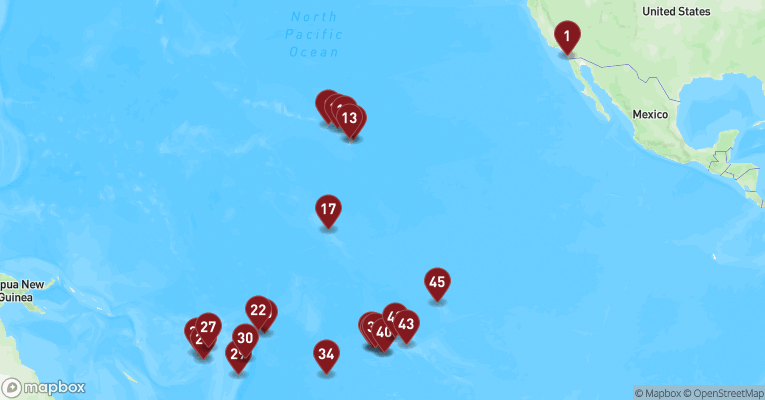The height and width of the screenshot is (400, 765).
Task: Tap map marker 43
Action: [x=406, y=324]
